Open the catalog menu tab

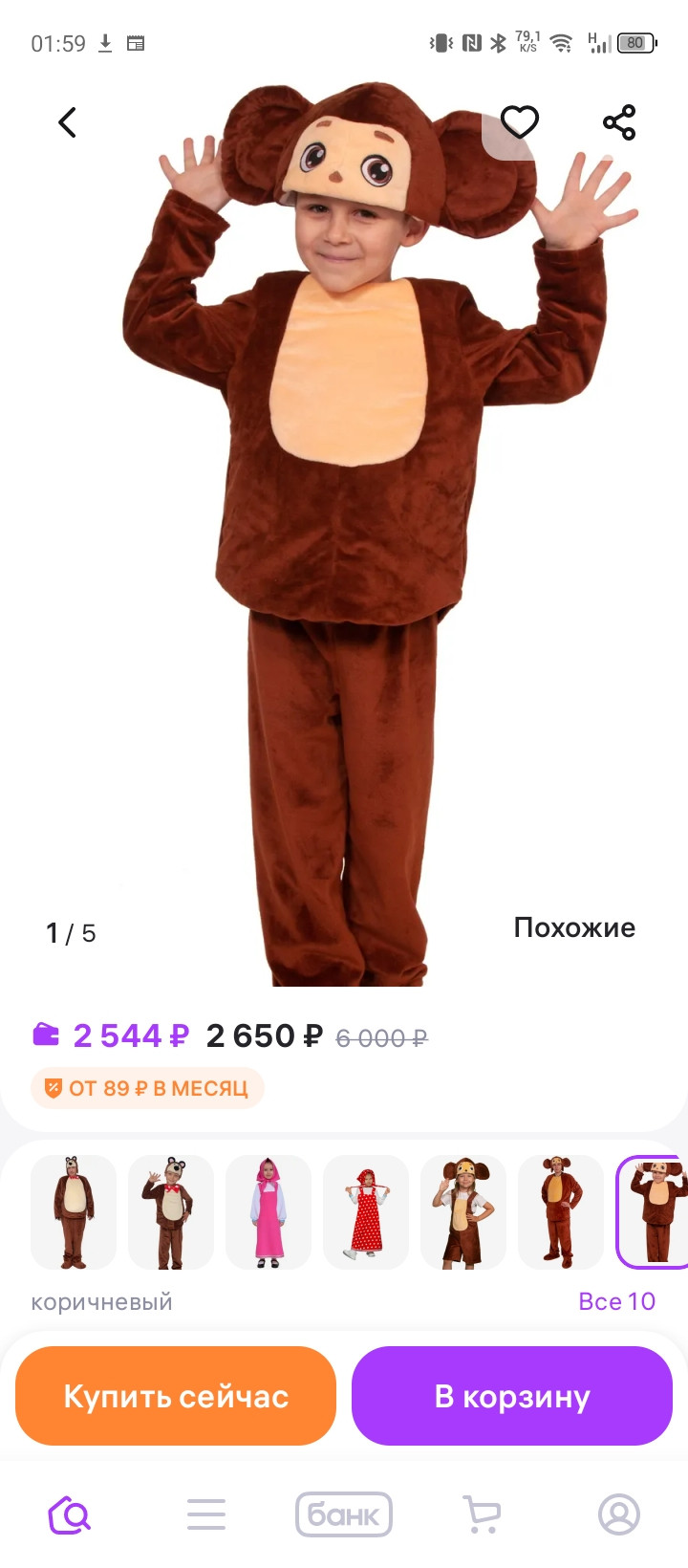(206, 1514)
